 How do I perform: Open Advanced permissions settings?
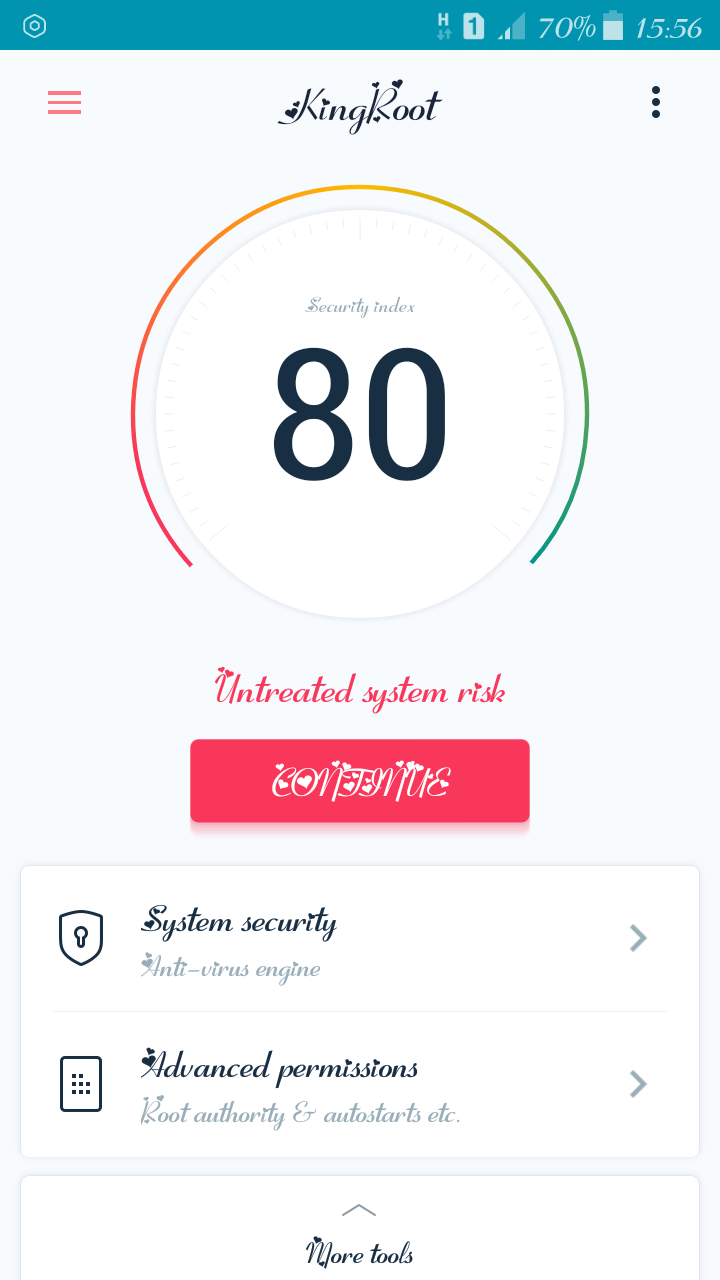359,1085
